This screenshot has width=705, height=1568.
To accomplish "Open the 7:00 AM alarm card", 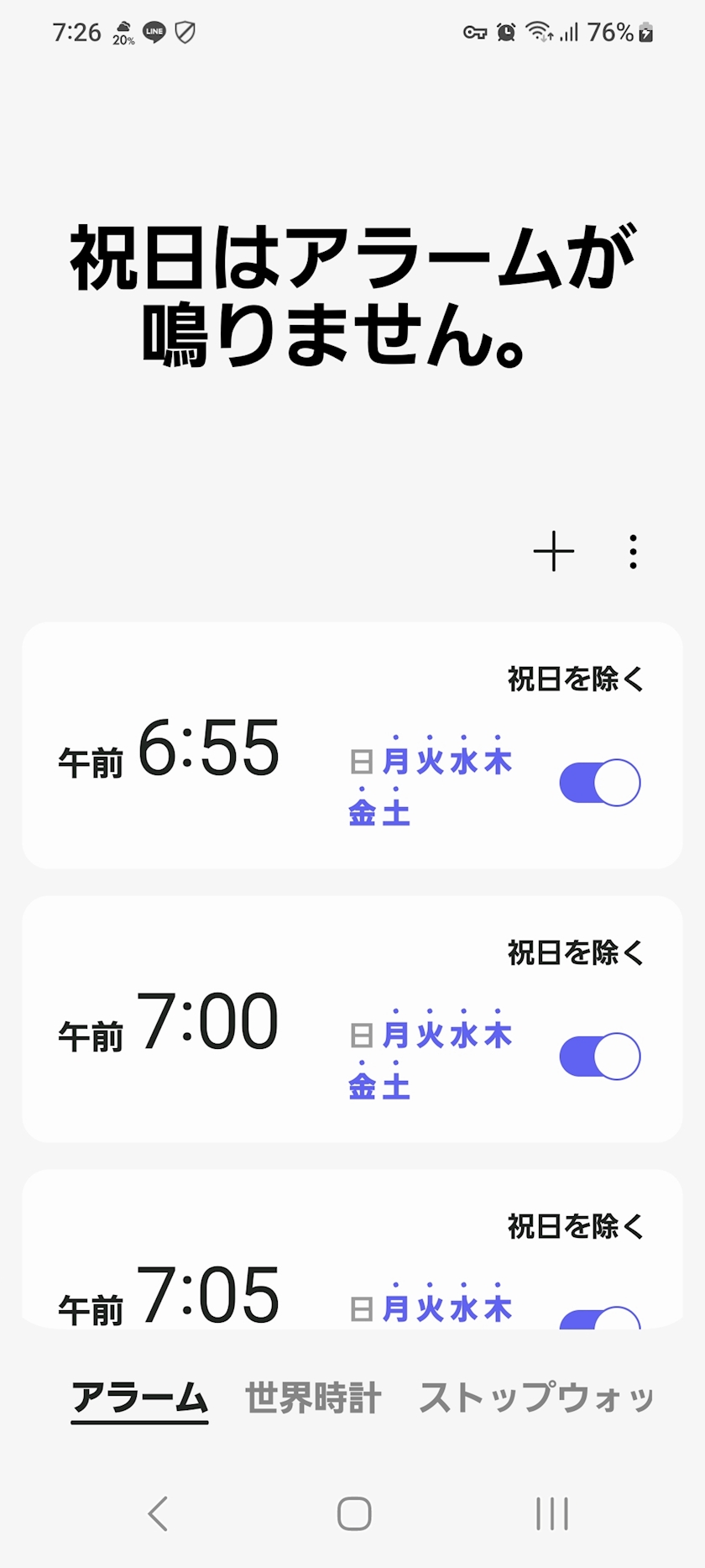I will 352,1019.
